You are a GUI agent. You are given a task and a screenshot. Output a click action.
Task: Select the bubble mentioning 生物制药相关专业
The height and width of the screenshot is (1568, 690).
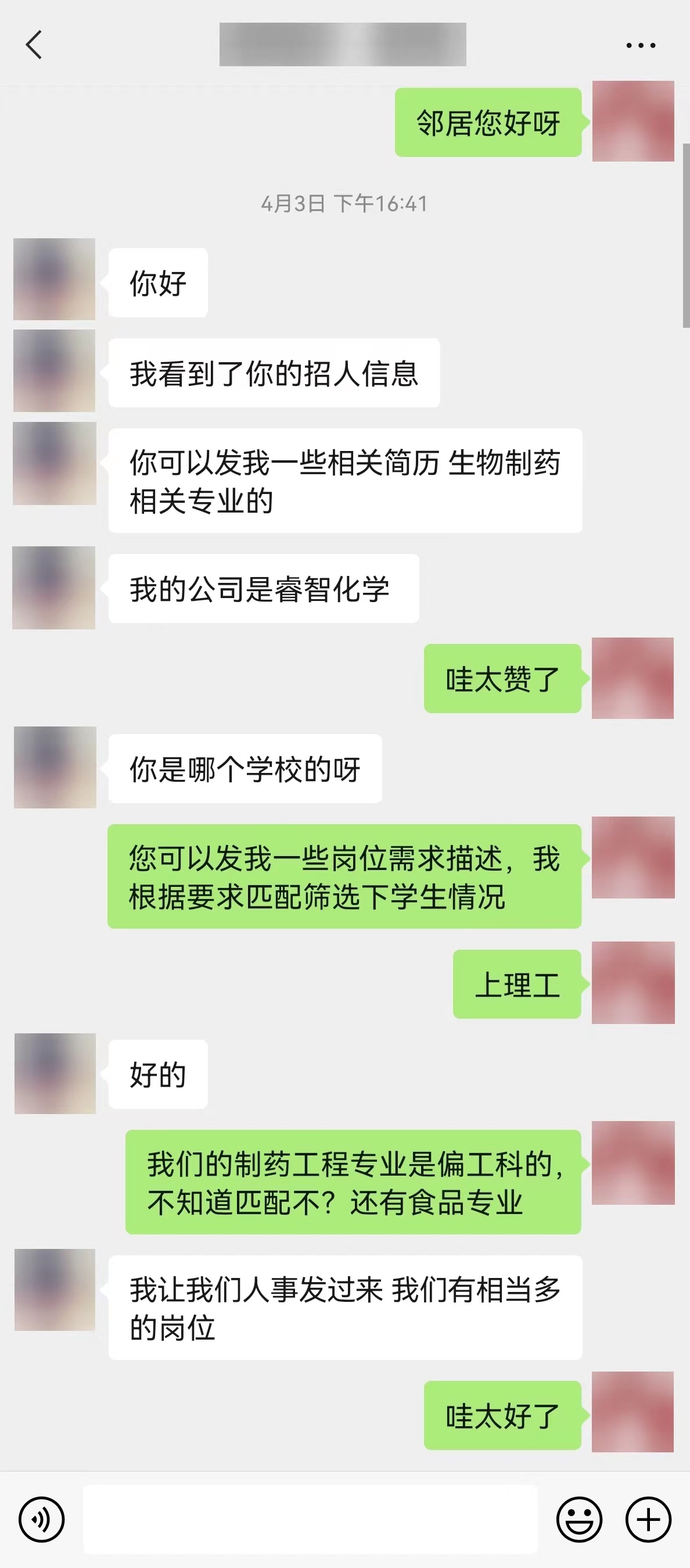(345, 479)
